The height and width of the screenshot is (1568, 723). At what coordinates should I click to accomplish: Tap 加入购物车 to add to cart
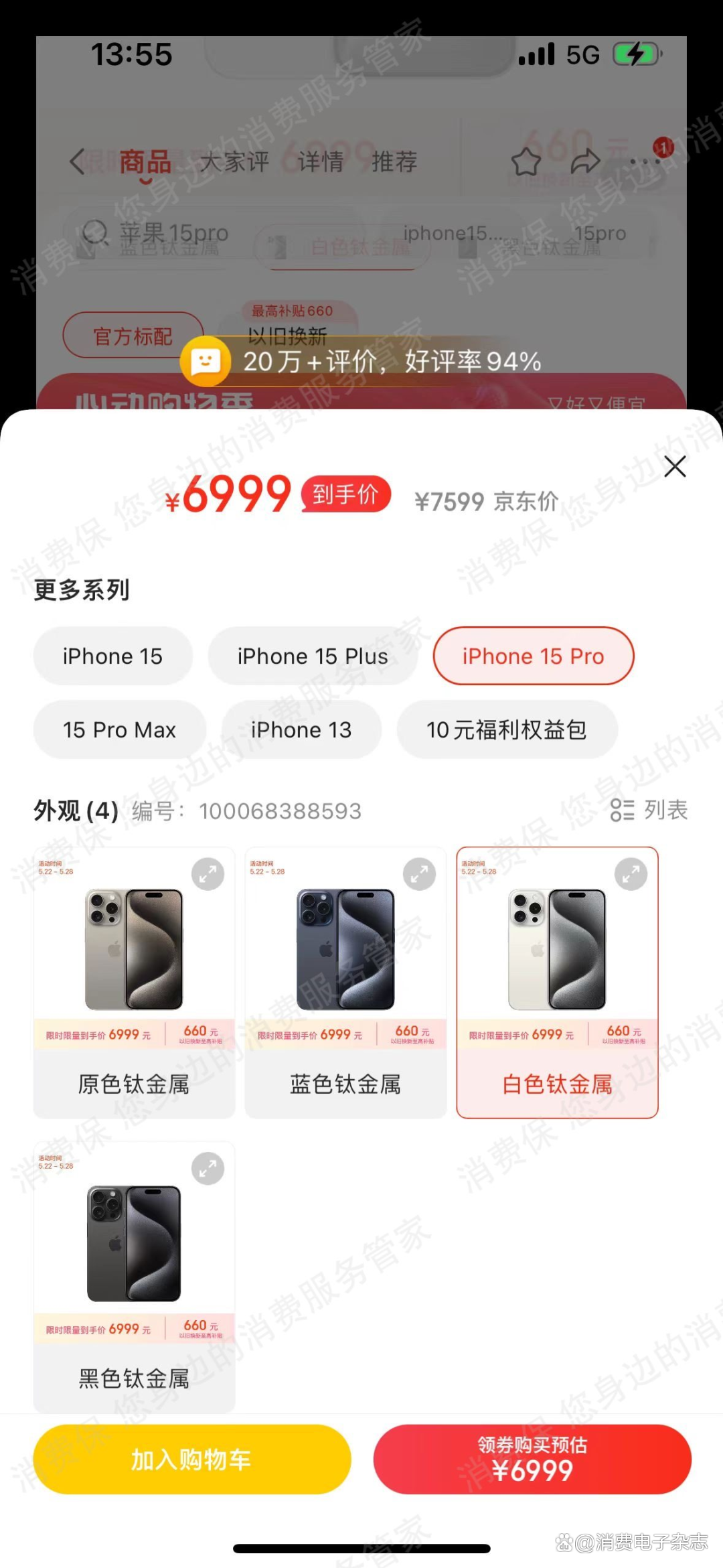[192, 1459]
